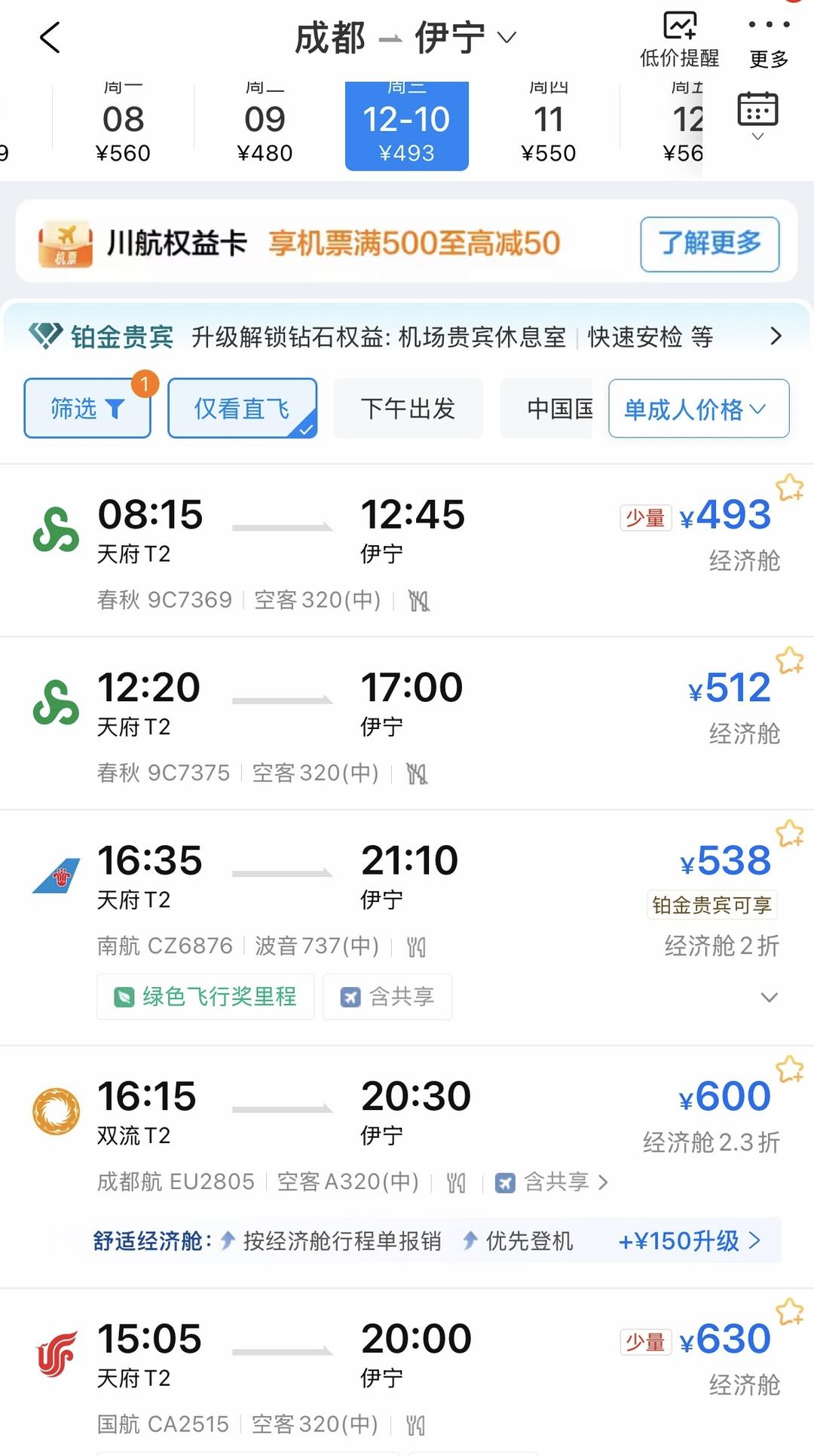Tap +¥150升级 for 舒适经济舱

(689, 1240)
